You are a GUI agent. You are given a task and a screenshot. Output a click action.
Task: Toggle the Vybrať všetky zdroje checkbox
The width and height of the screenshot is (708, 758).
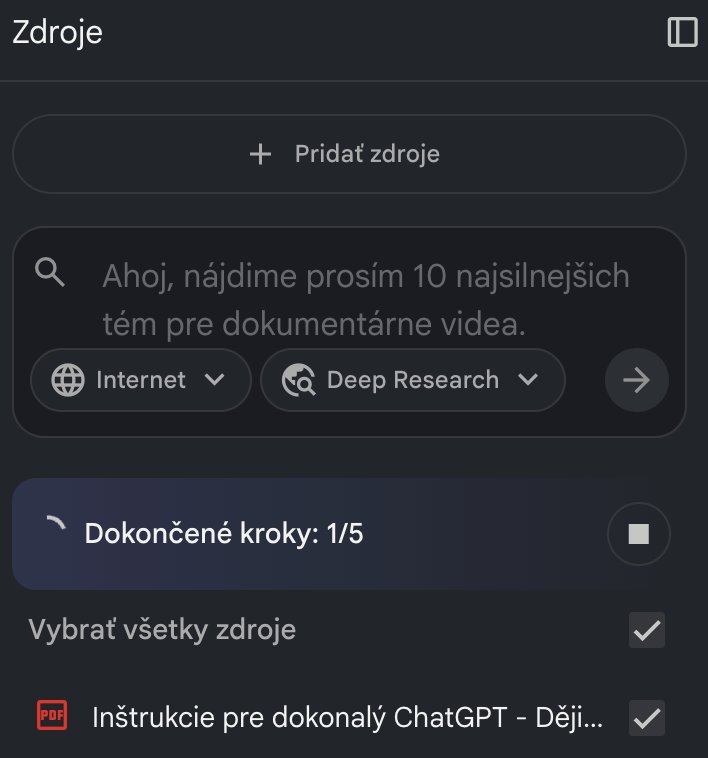tap(647, 630)
